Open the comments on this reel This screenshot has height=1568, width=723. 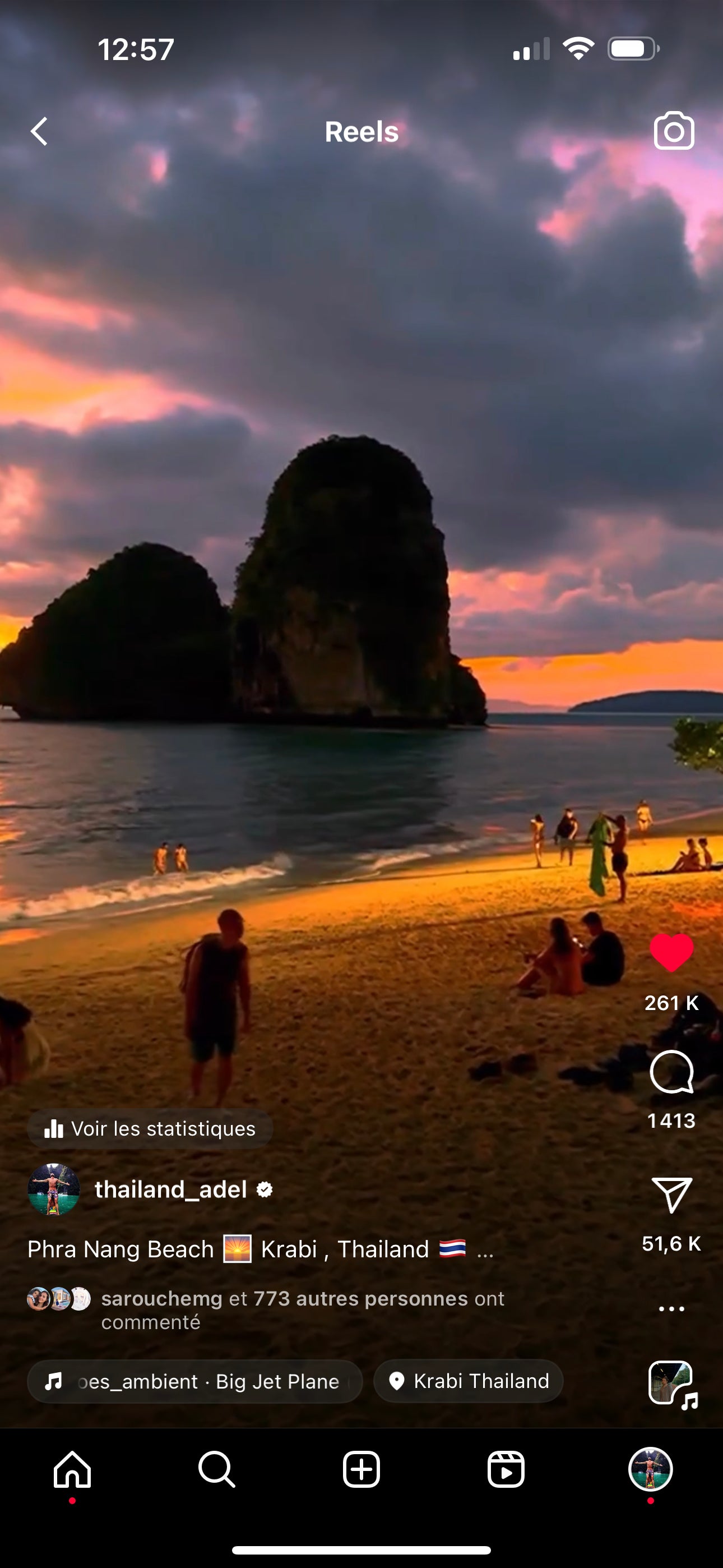click(x=671, y=1072)
